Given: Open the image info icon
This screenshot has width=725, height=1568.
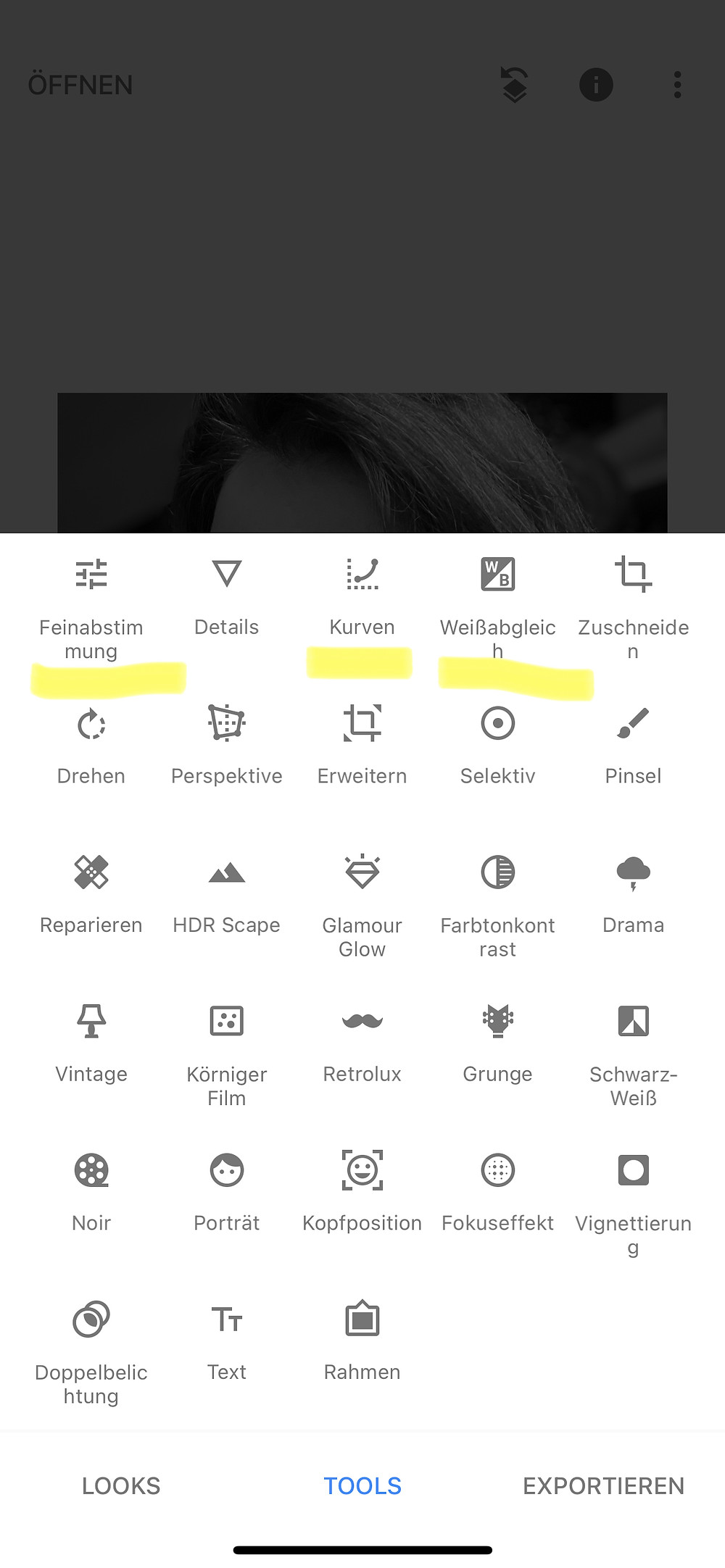Looking at the screenshot, I should [596, 85].
